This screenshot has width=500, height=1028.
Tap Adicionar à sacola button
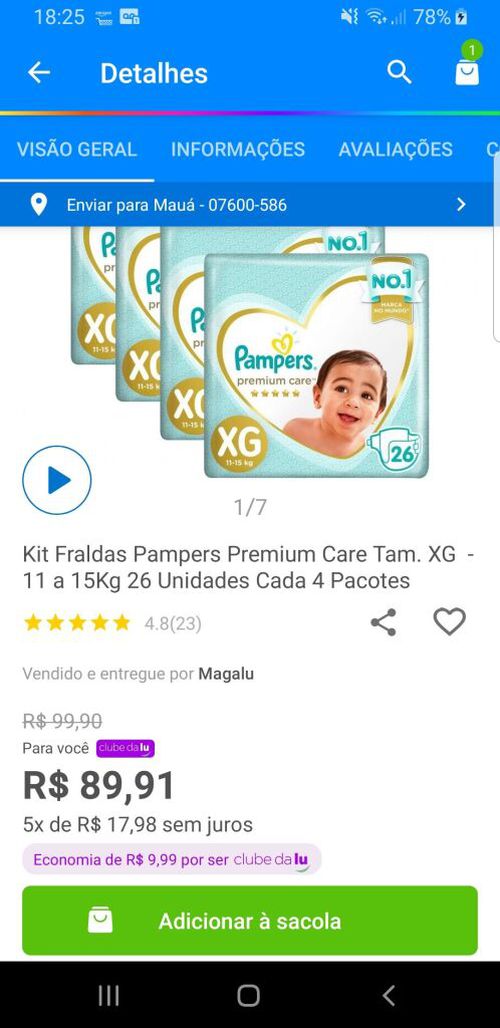[250, 920]
